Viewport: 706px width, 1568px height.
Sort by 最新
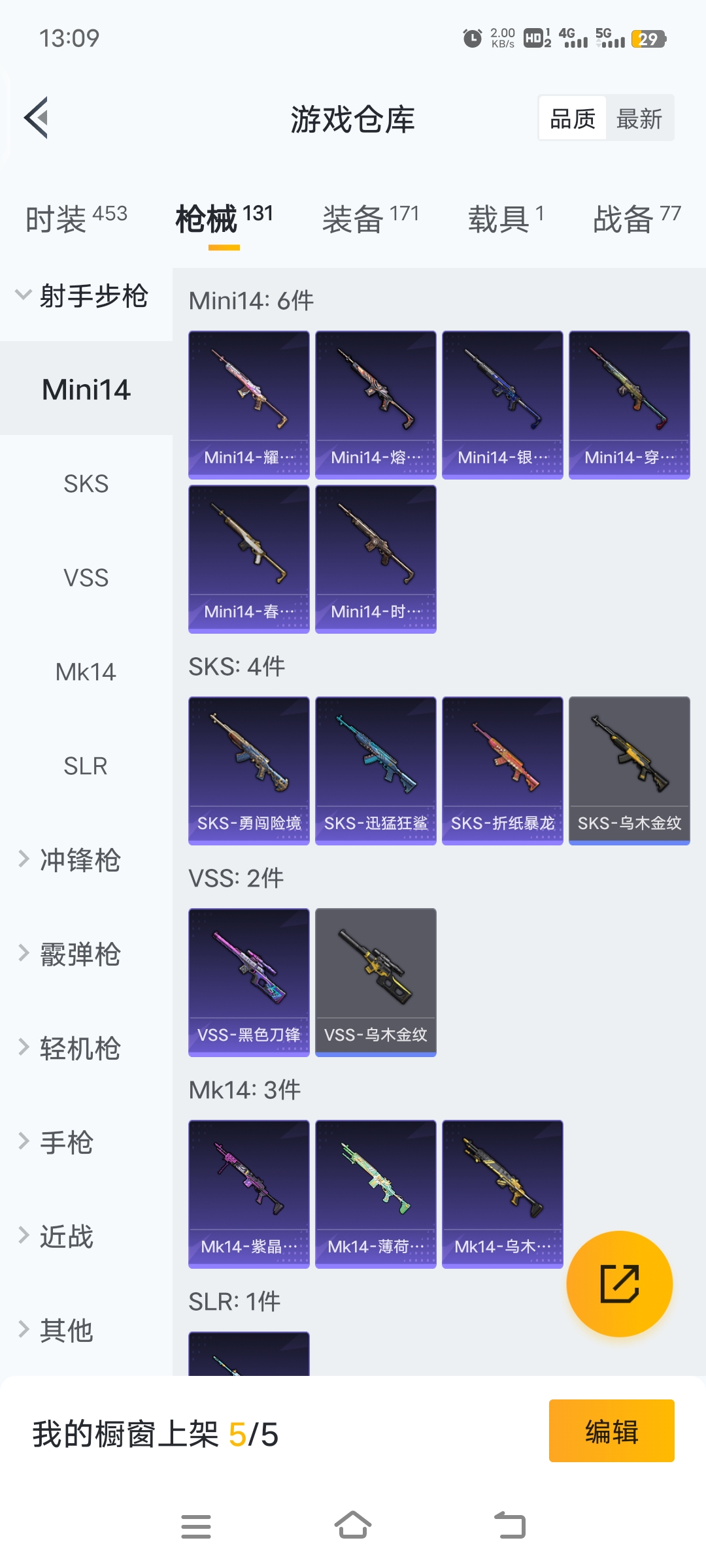tap(639, 119)
